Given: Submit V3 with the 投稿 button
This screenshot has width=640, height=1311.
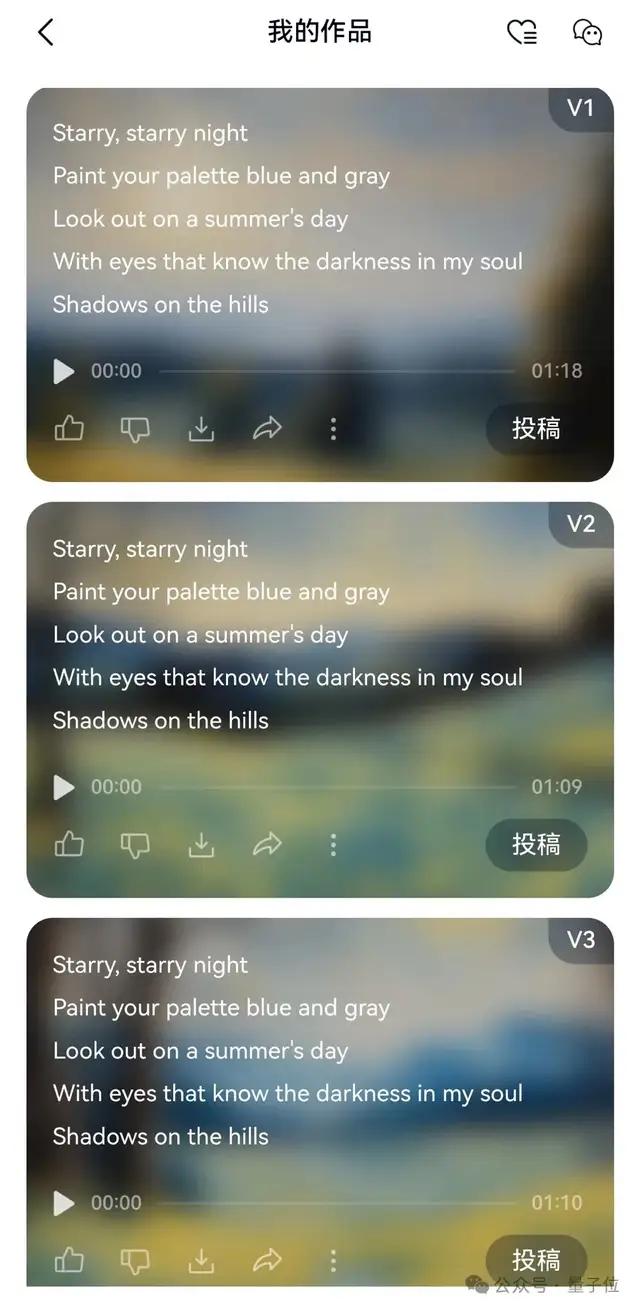Looking at the screenshot, I should click(x=536, y=1260).
